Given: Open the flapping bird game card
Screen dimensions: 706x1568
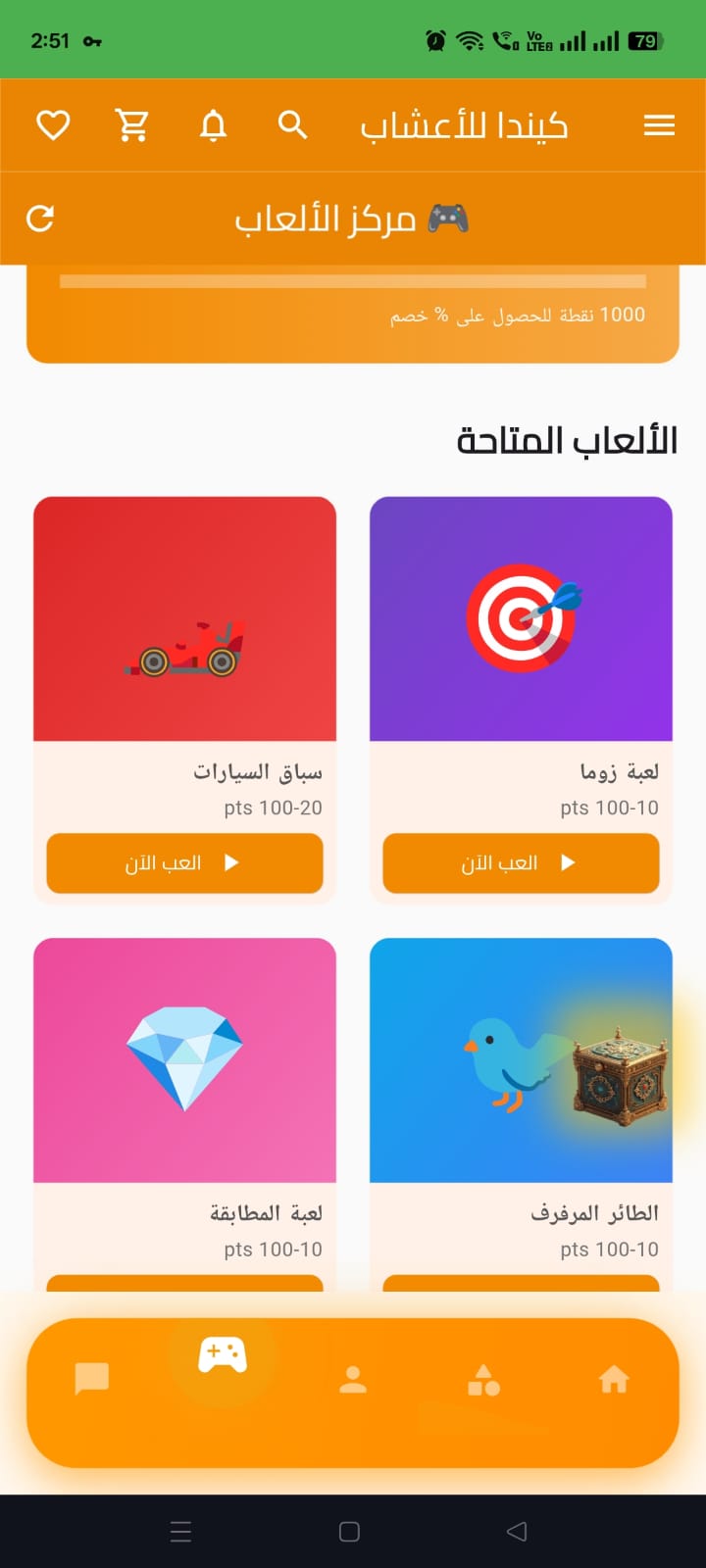Looking at the screenshot, I should [521, 1060].
